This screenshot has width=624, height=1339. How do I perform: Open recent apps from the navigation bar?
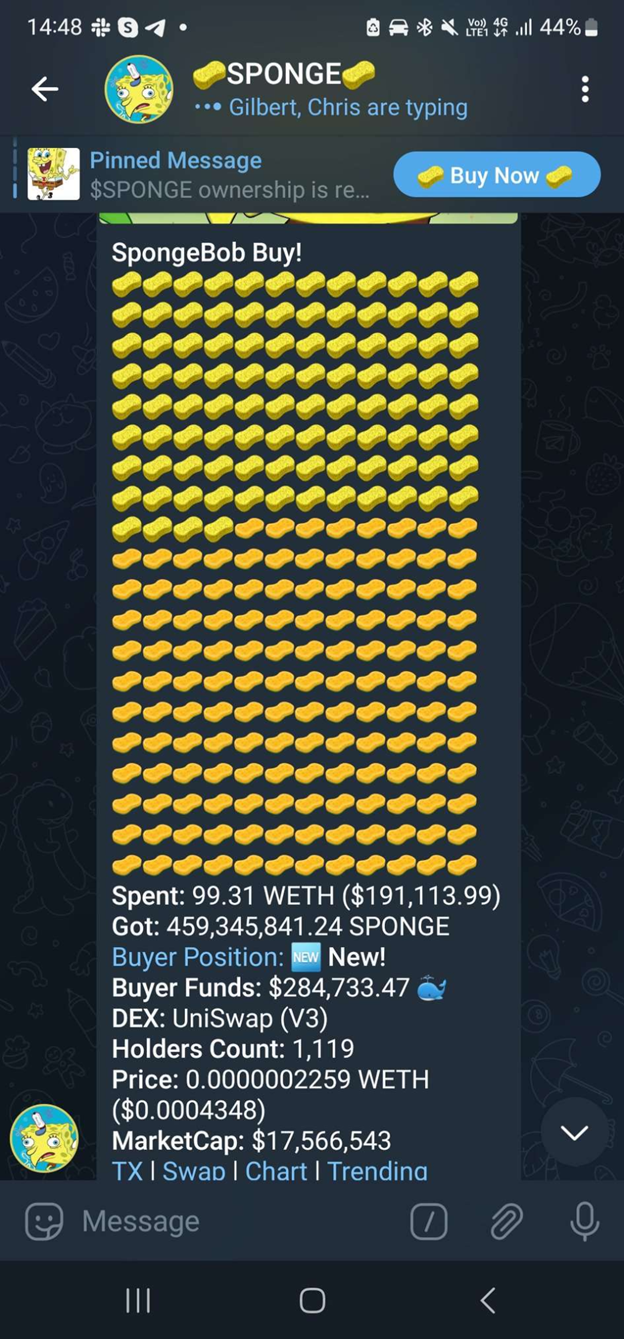tap(138, 1300)
